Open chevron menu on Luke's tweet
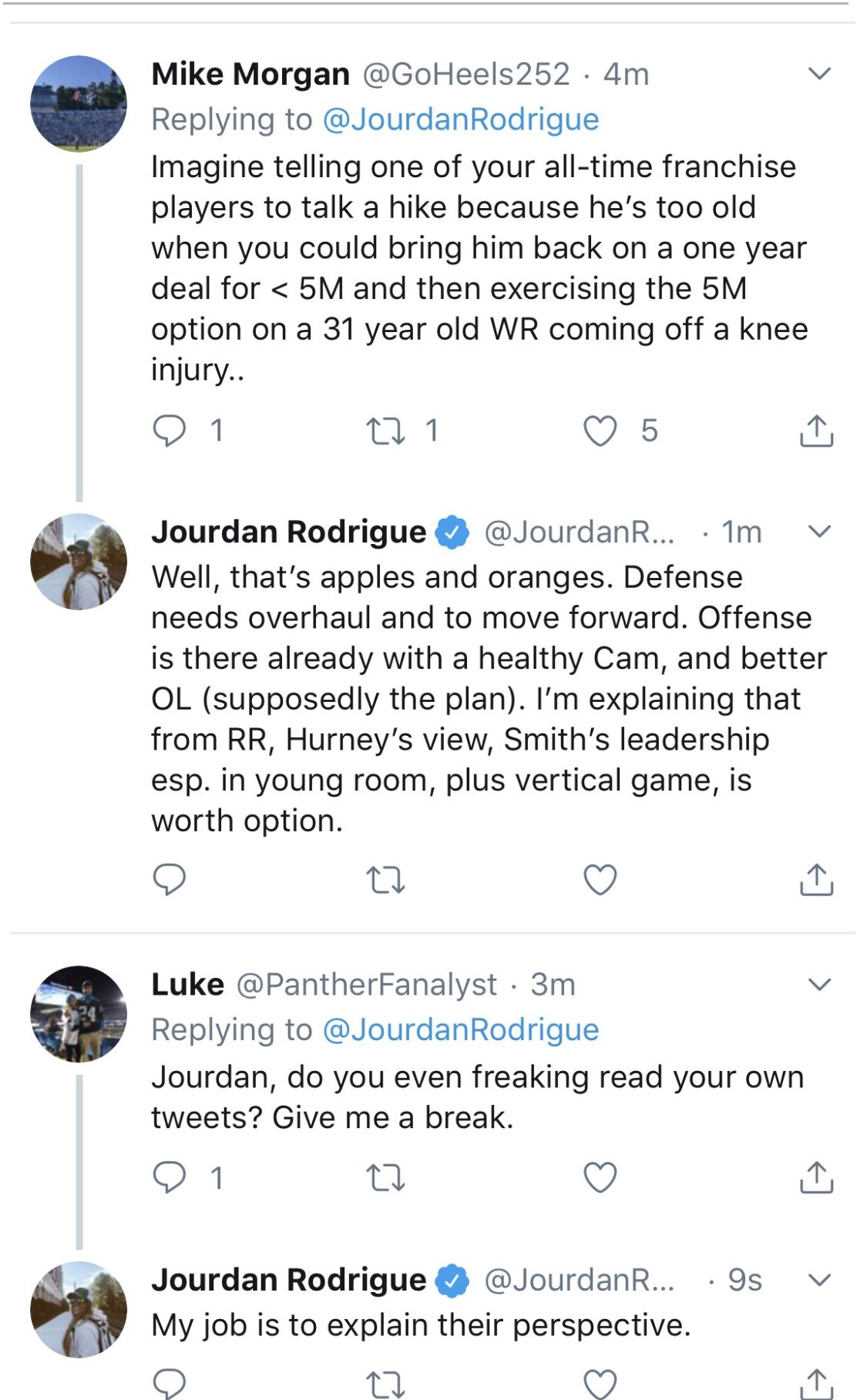 tap(818, 985)
